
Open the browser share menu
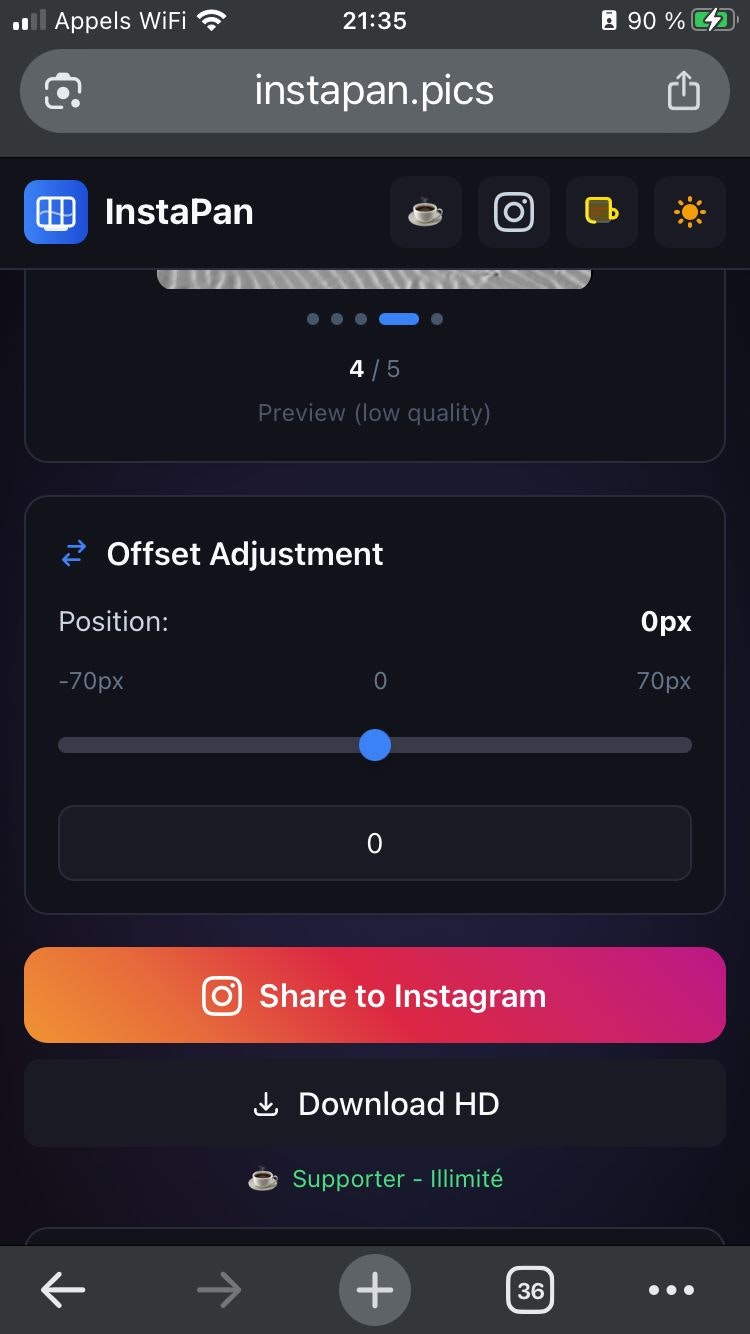click(x=684, y=90)
